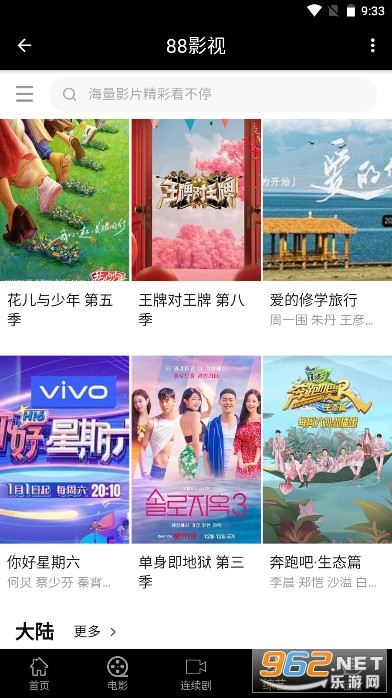Focus the search box 海量影片精彩看不停
Image resolution: width=392 pixels, height=698 pixels.
213,94
